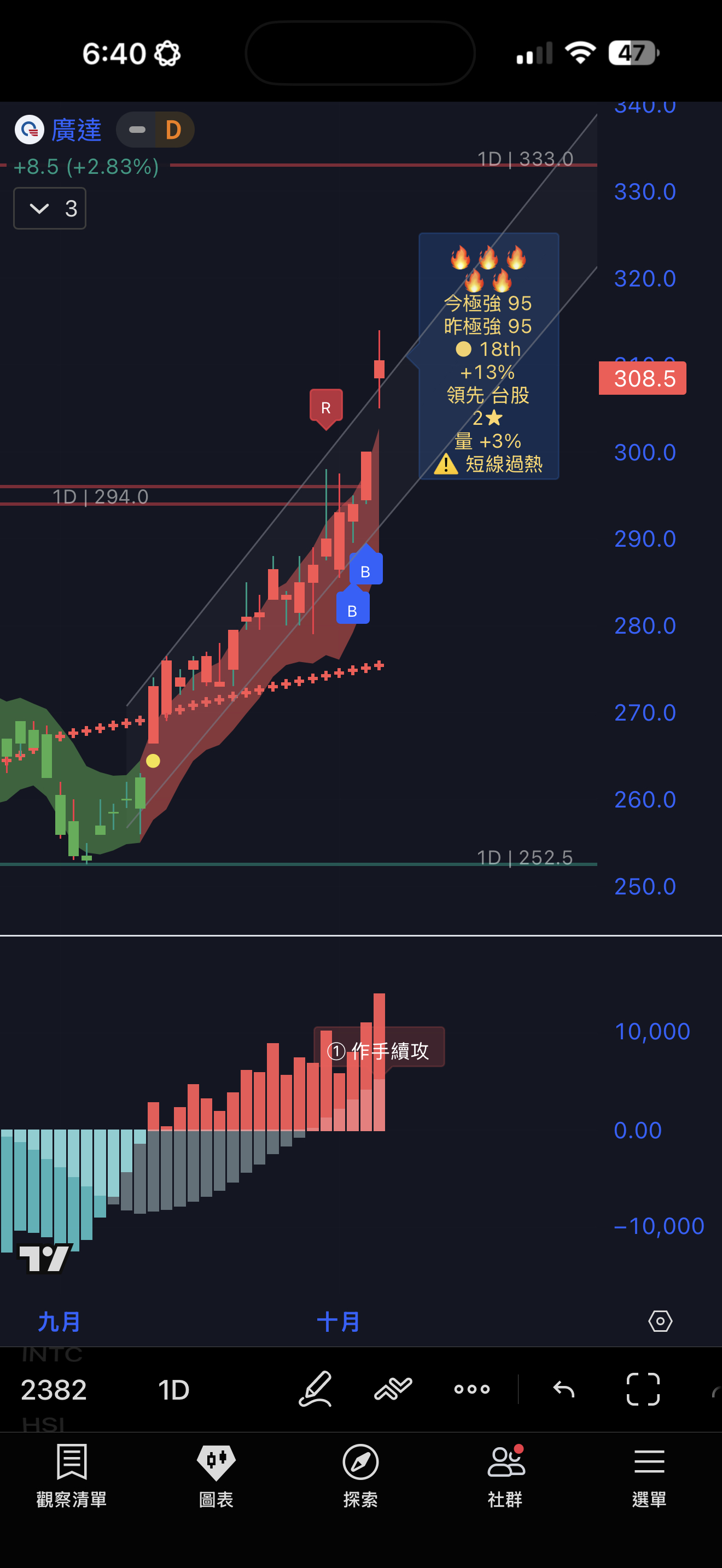Tap the D badge next to 廣達
722x1568 pixels.
[173, 130]
